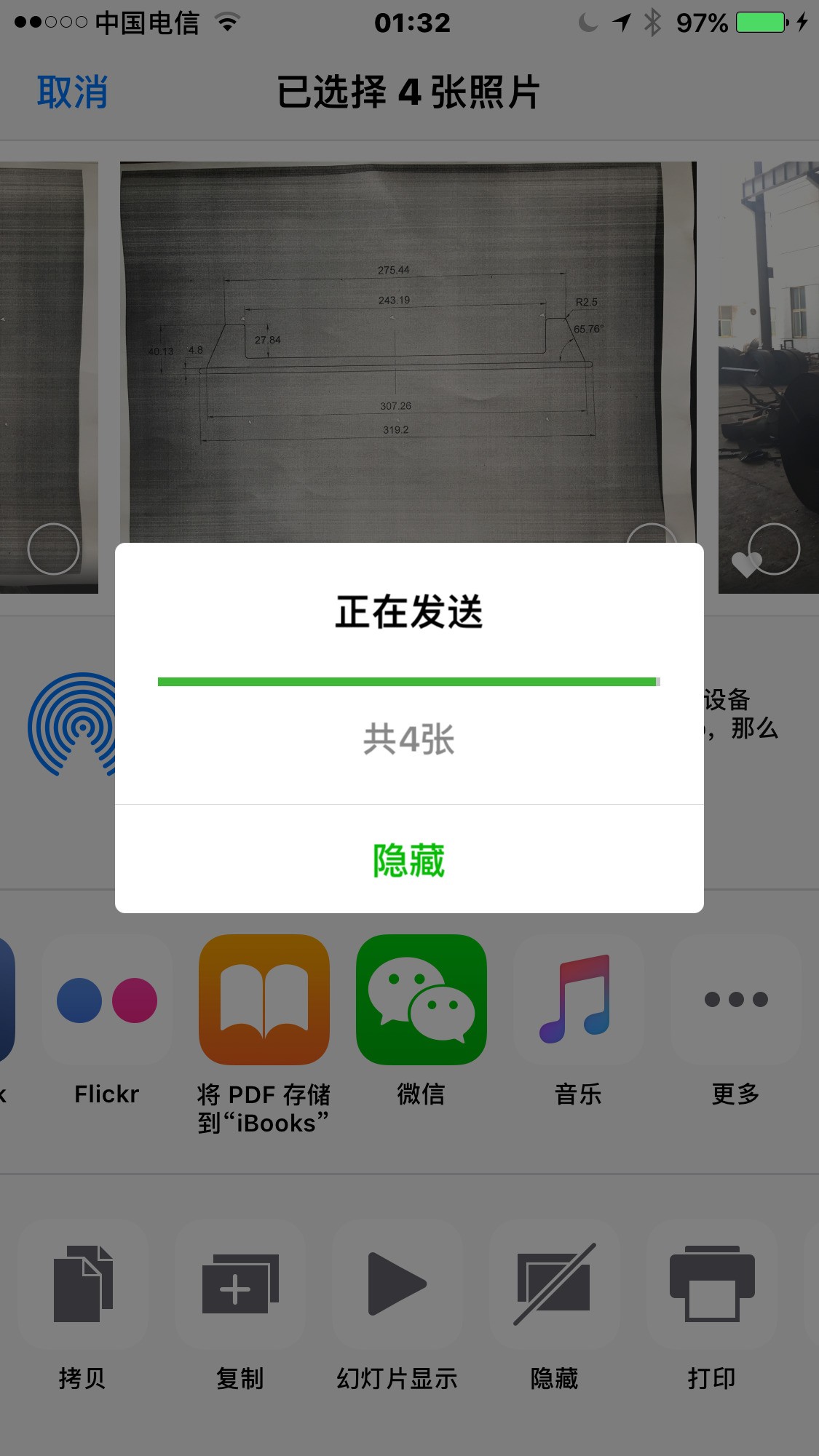The width and height of the screenshot is (819, 1456).
Task: Select 打印 to print photos
Action: point(712,1284)
